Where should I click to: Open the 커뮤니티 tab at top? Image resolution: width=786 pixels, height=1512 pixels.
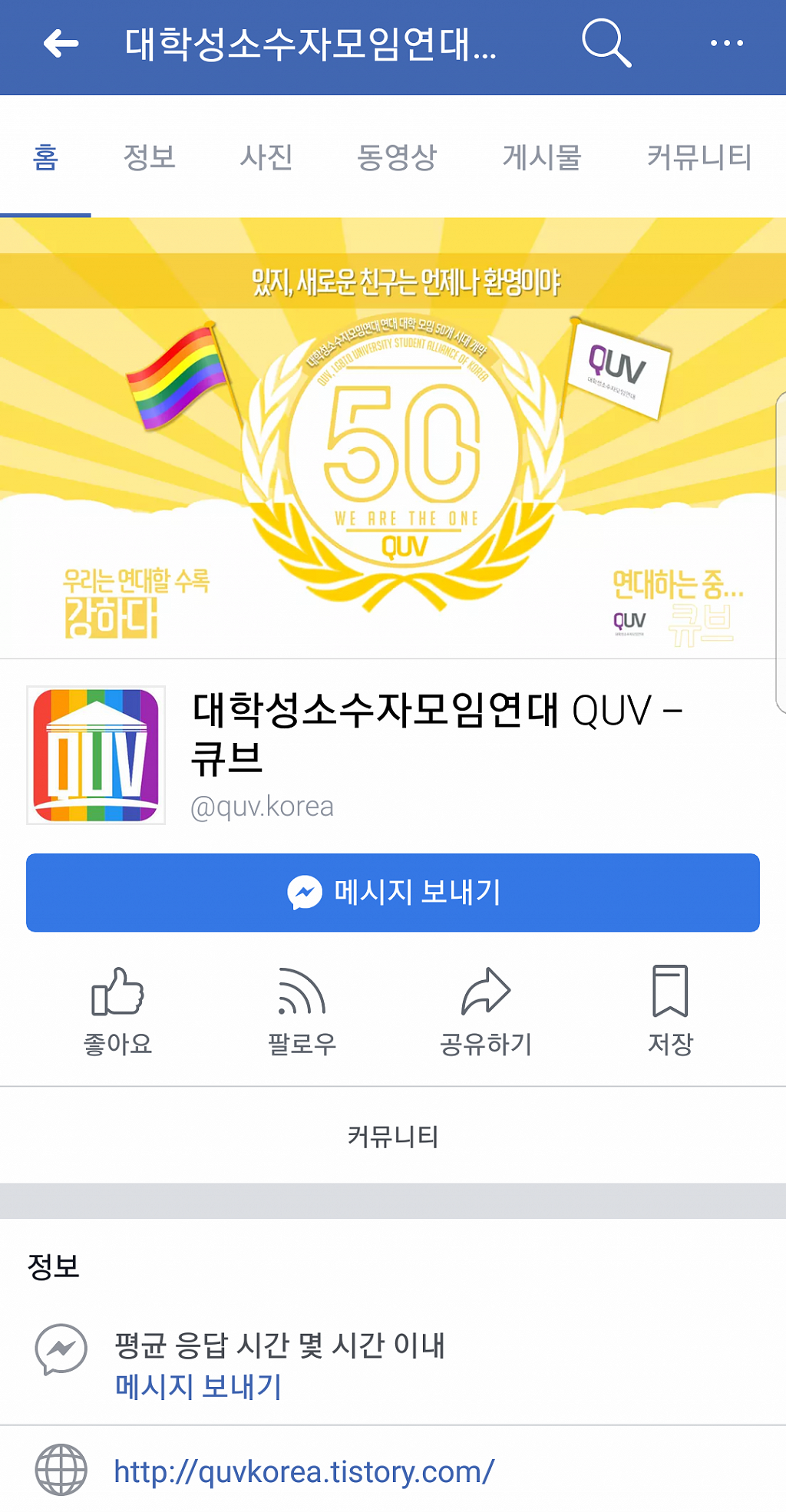coord(698,157)
